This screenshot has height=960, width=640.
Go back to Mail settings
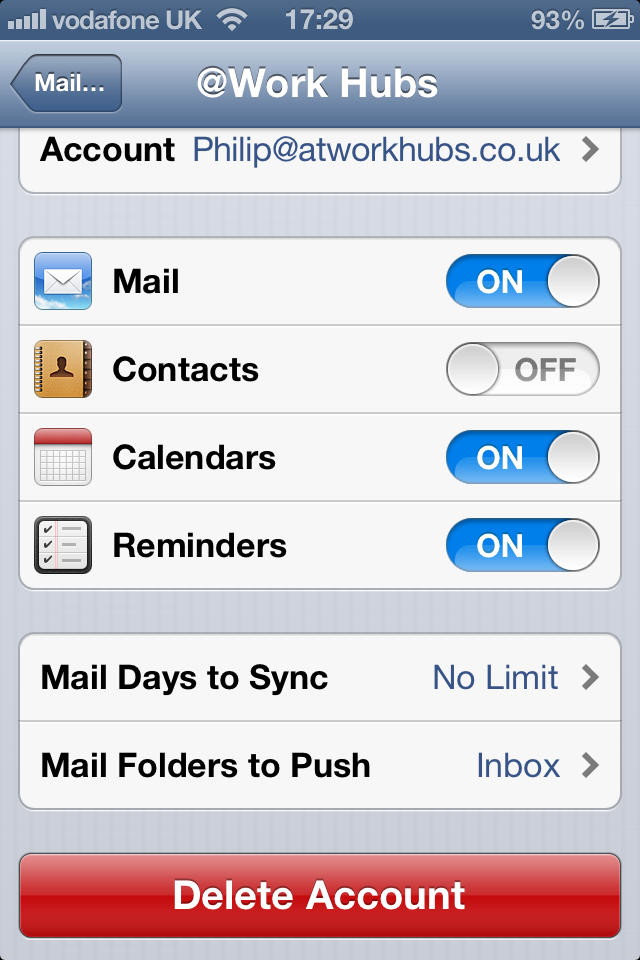pos(68,83)
